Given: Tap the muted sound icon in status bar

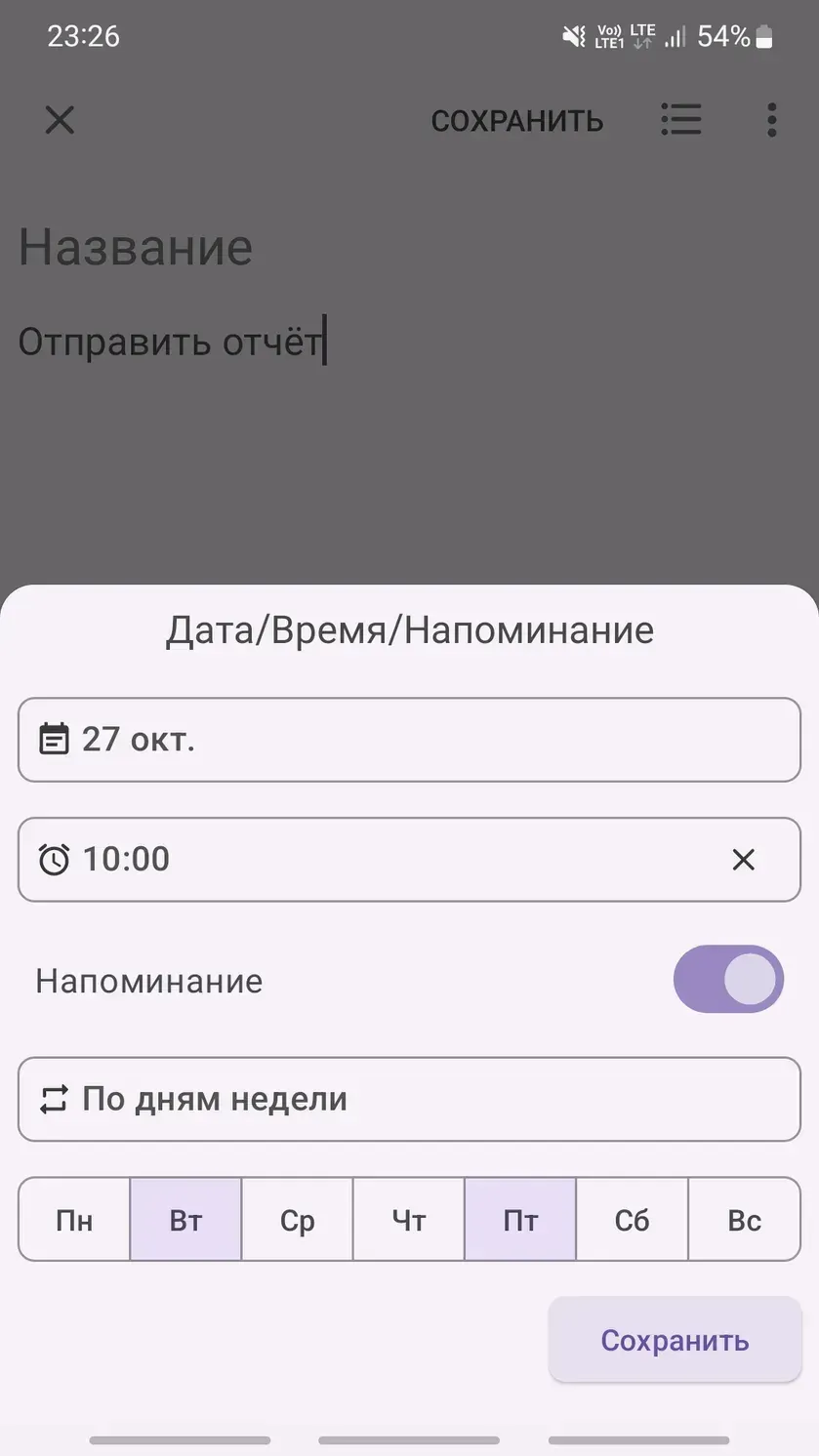Looking at the screenshot, I should click(x=573, y=33).
